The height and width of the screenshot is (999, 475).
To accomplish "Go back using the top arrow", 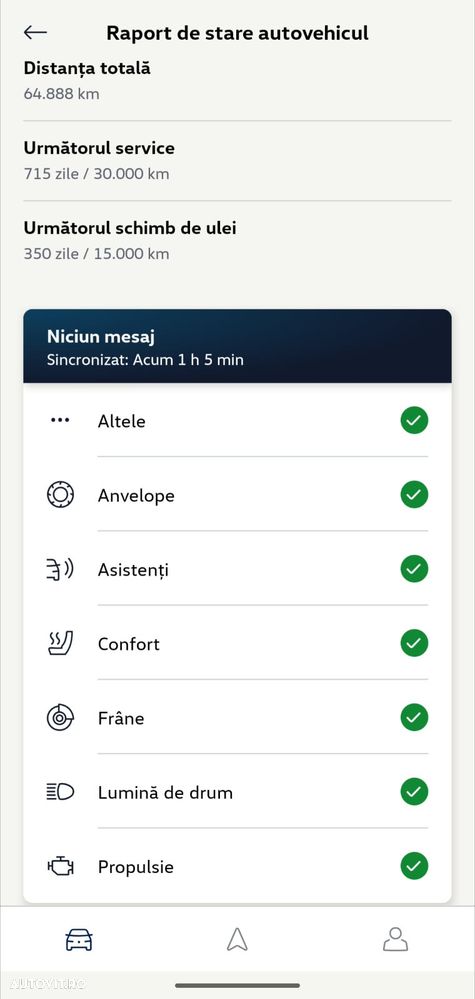I will pos(35,32).
